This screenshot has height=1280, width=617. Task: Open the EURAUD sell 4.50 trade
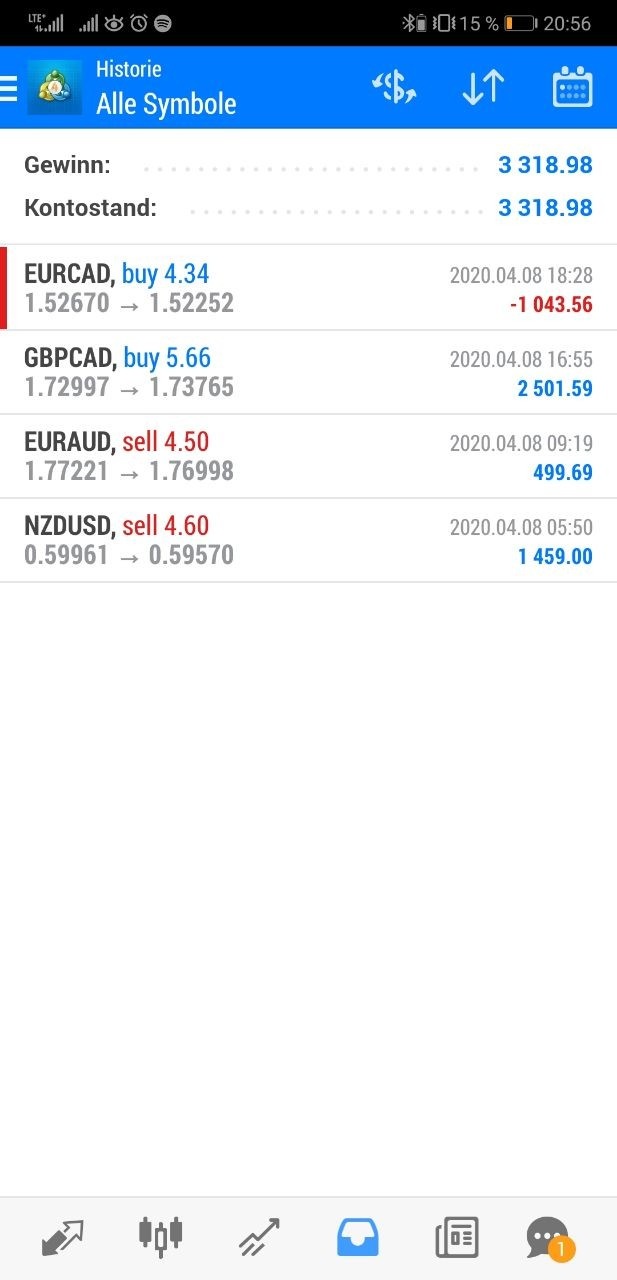(308, 456)
